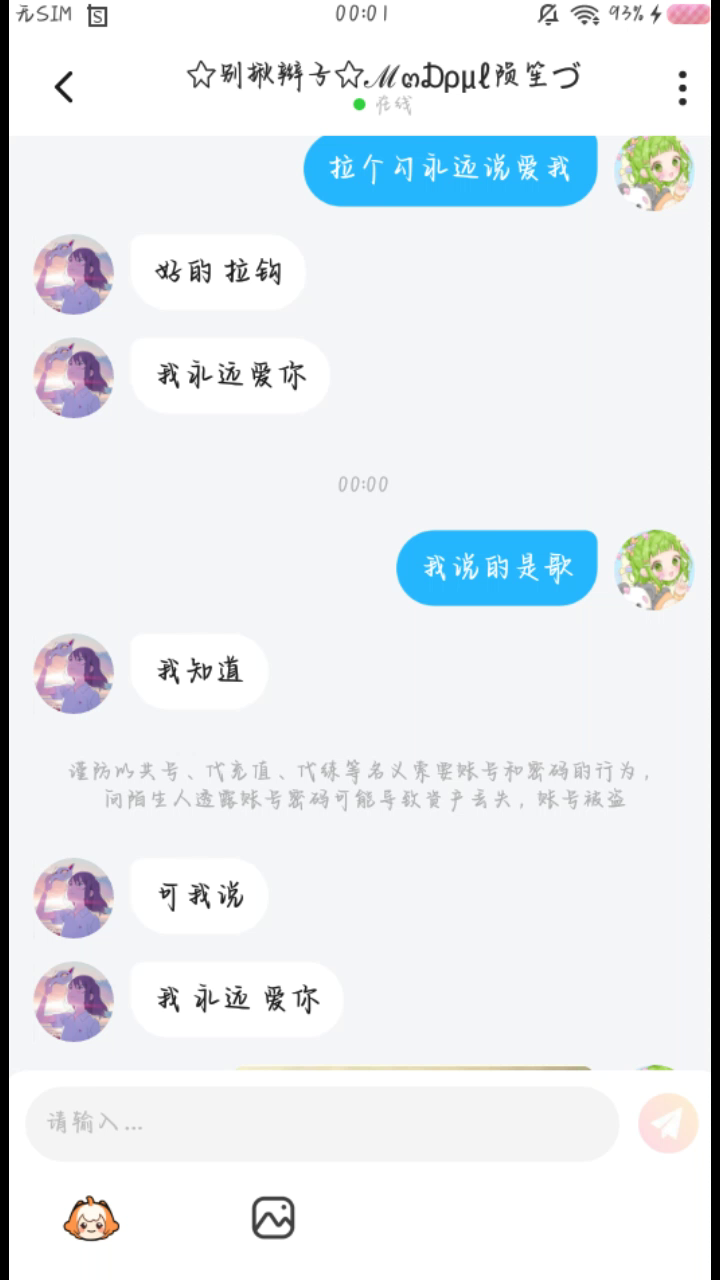720x1280 pixels.
Task: Open the contact's avatar beside 好的 拉钩
Action: [x=74, y=274]
